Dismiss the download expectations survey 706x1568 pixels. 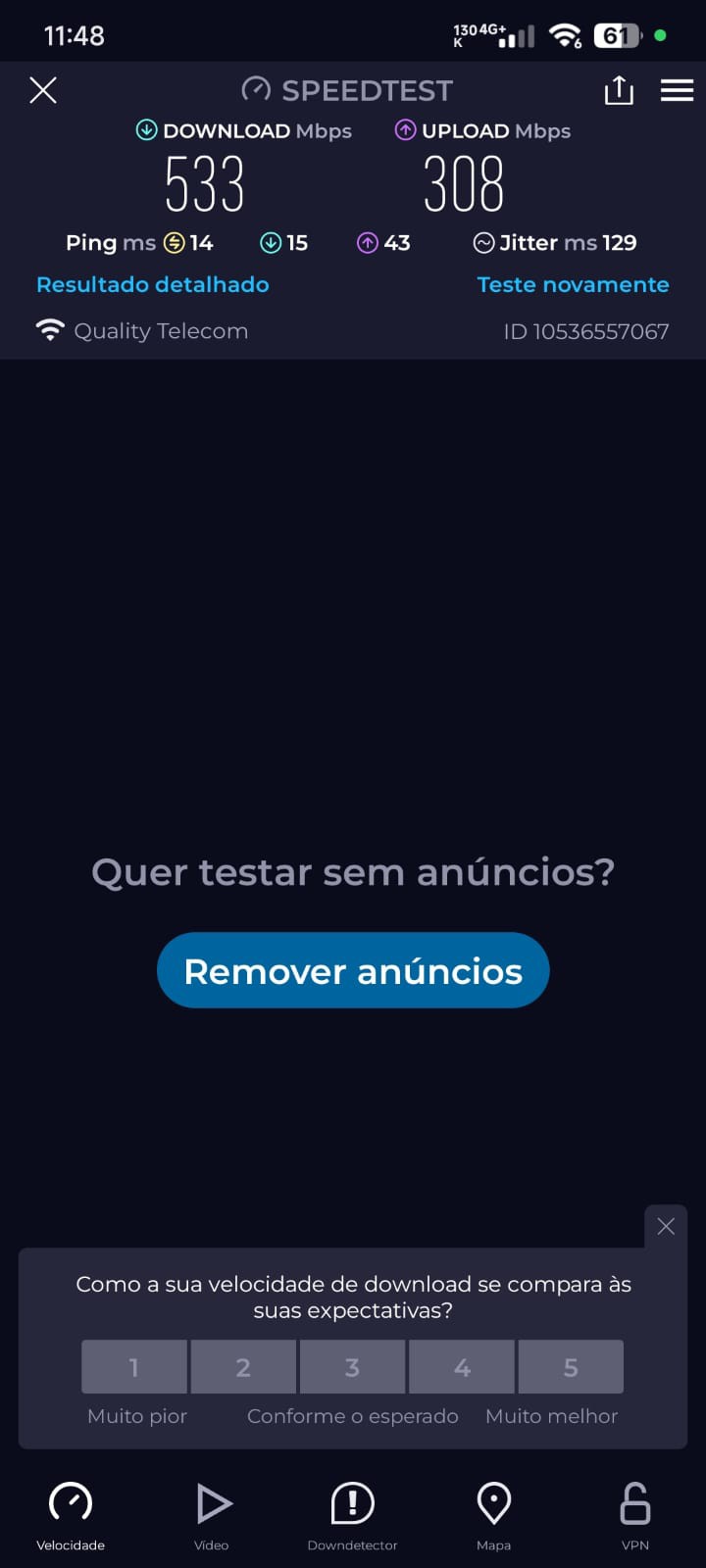tap(666, 1226)
